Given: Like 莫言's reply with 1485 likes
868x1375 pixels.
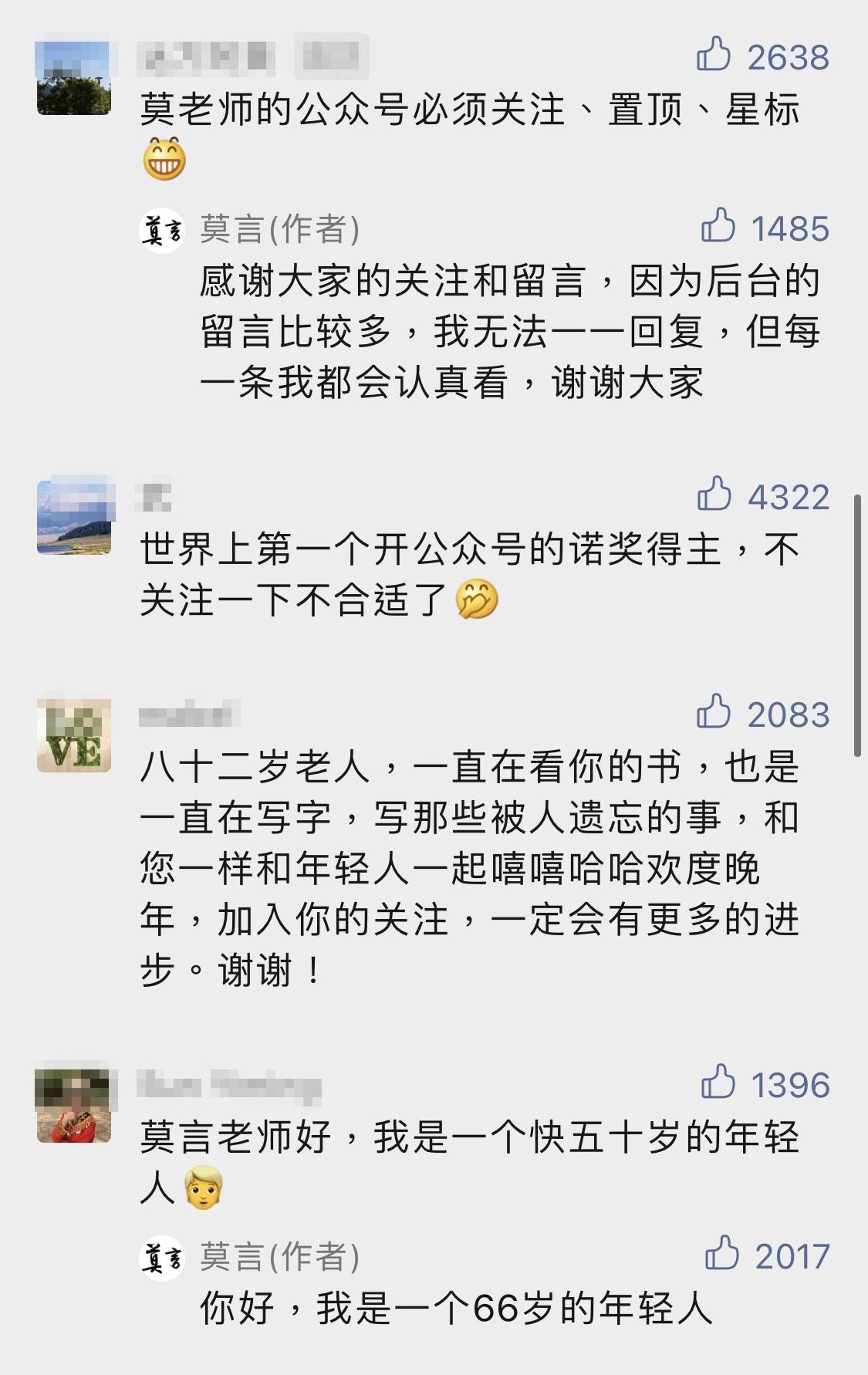Looking at the screenshot, I should pyautogui.click(x=718, y=226).
